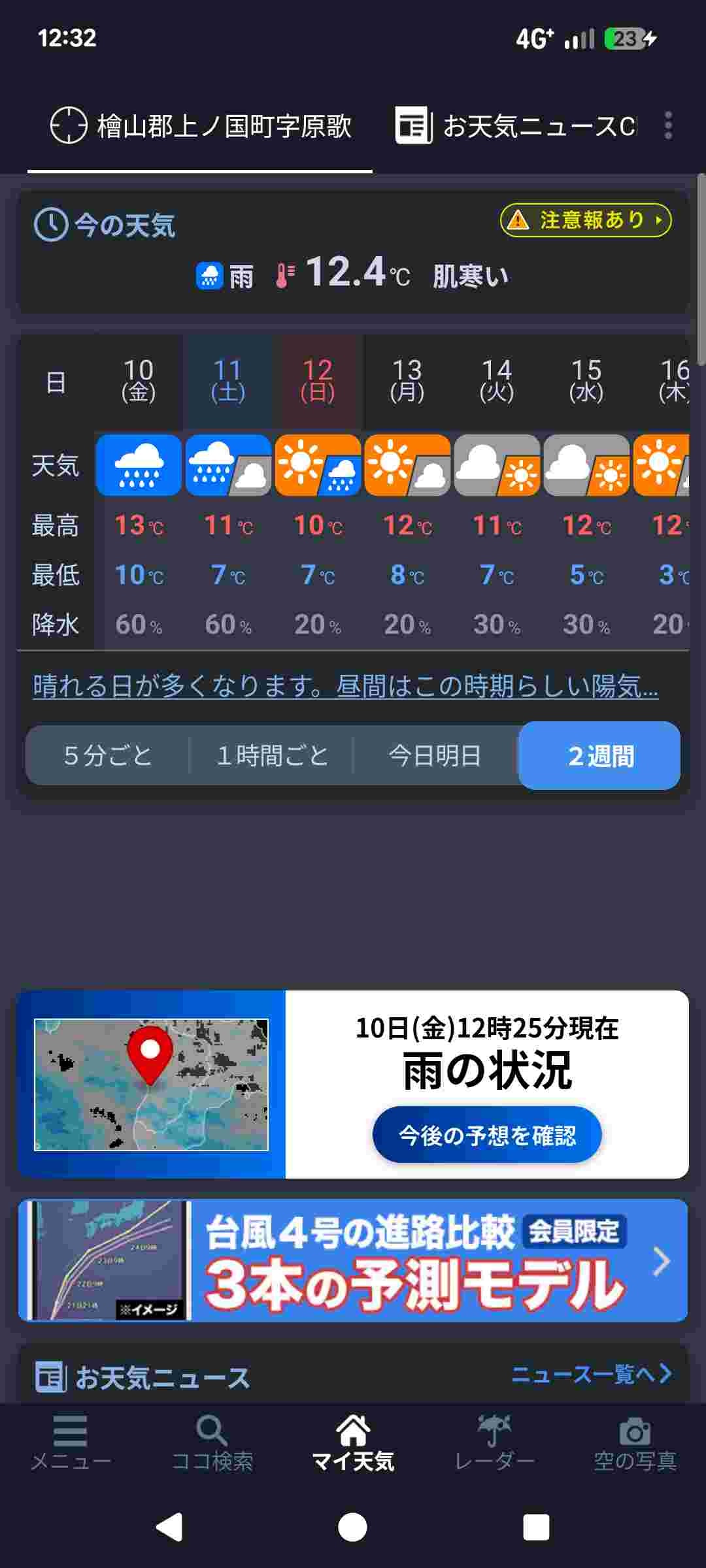Tap the system back button
This screenshot has width=706, height=1568.
coord(169,1527)
